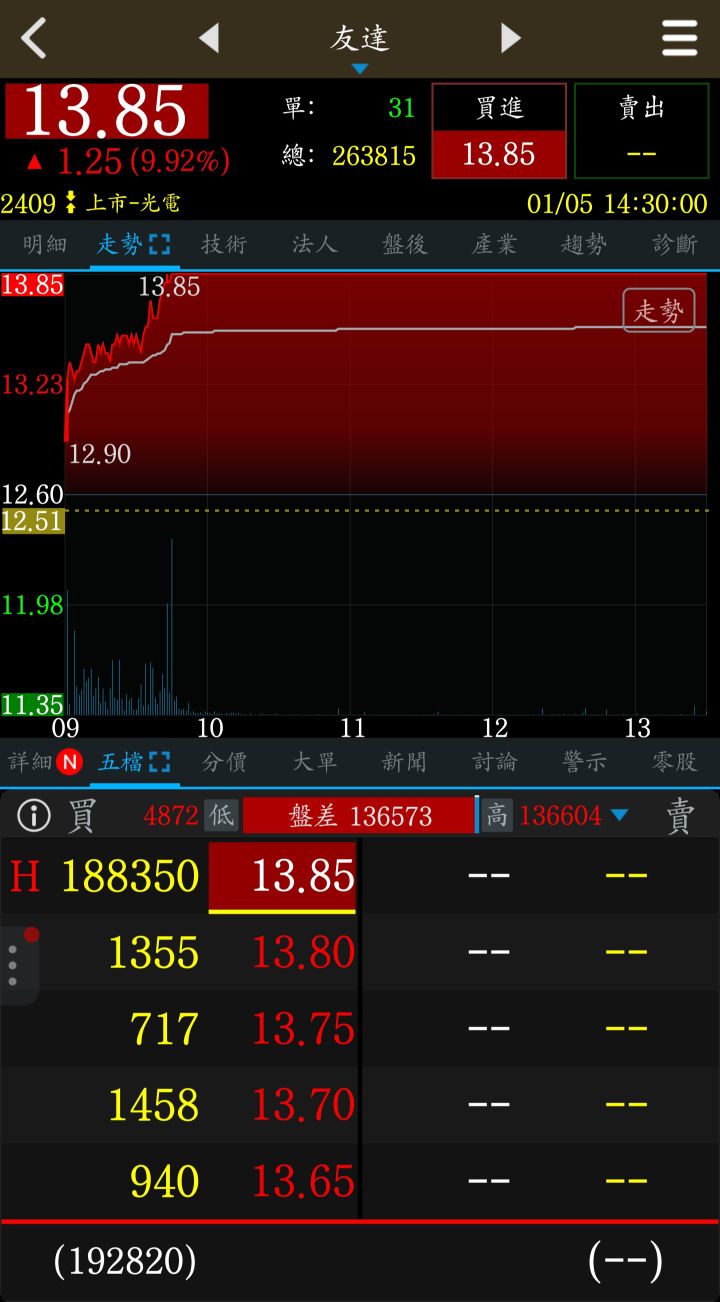720x1302 pixels.
Task: Open the 友達 stock selector dropdown
Action: tap(360, 45)
